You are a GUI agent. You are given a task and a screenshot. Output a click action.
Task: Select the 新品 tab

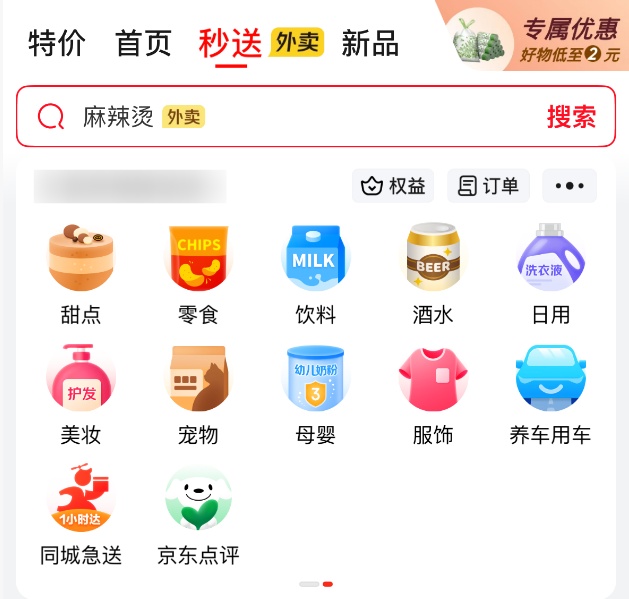coord(370,43)
